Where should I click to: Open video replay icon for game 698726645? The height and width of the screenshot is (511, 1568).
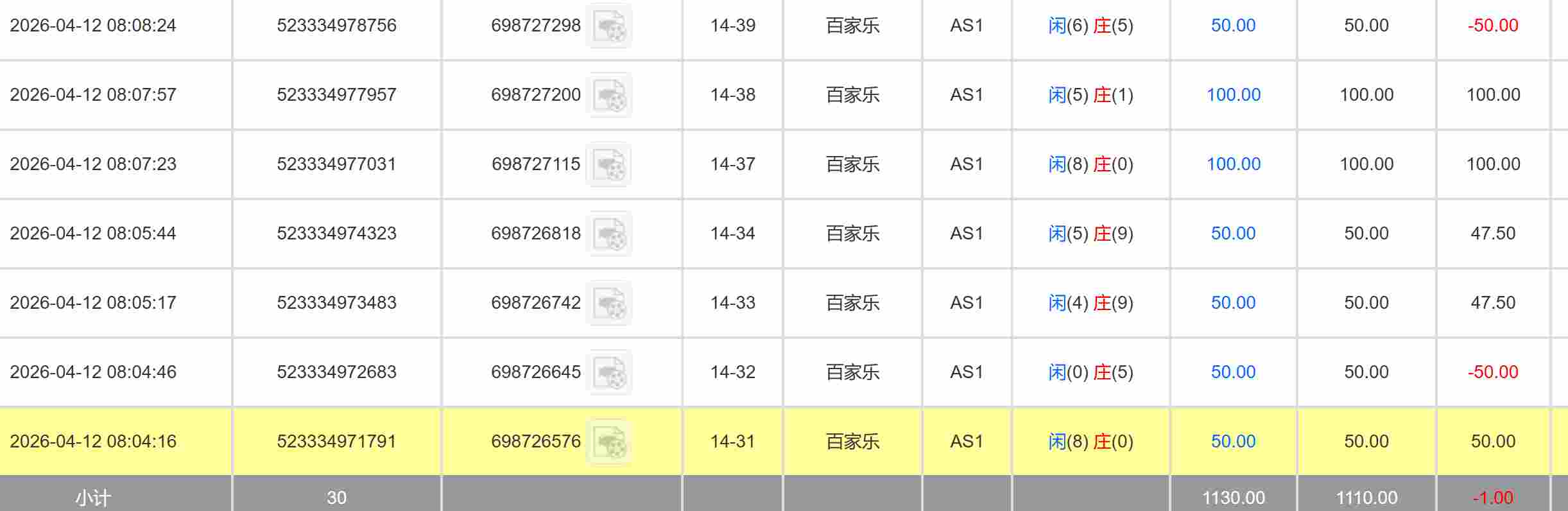click(x=609, y=372)
